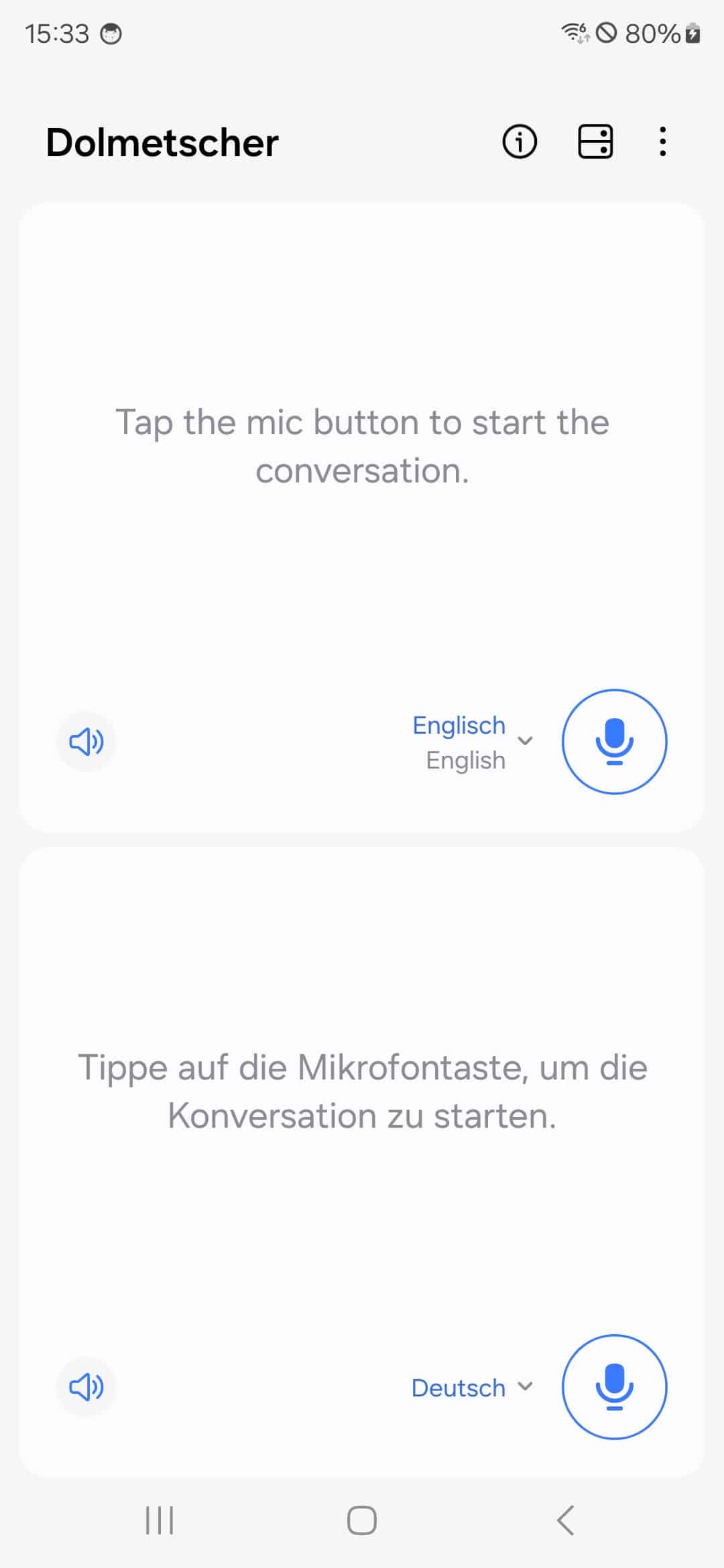Image resolution: width=724 pixels, height=1568 pixels.
Task: Open the recent apps overview
Action: (160, 1520)
